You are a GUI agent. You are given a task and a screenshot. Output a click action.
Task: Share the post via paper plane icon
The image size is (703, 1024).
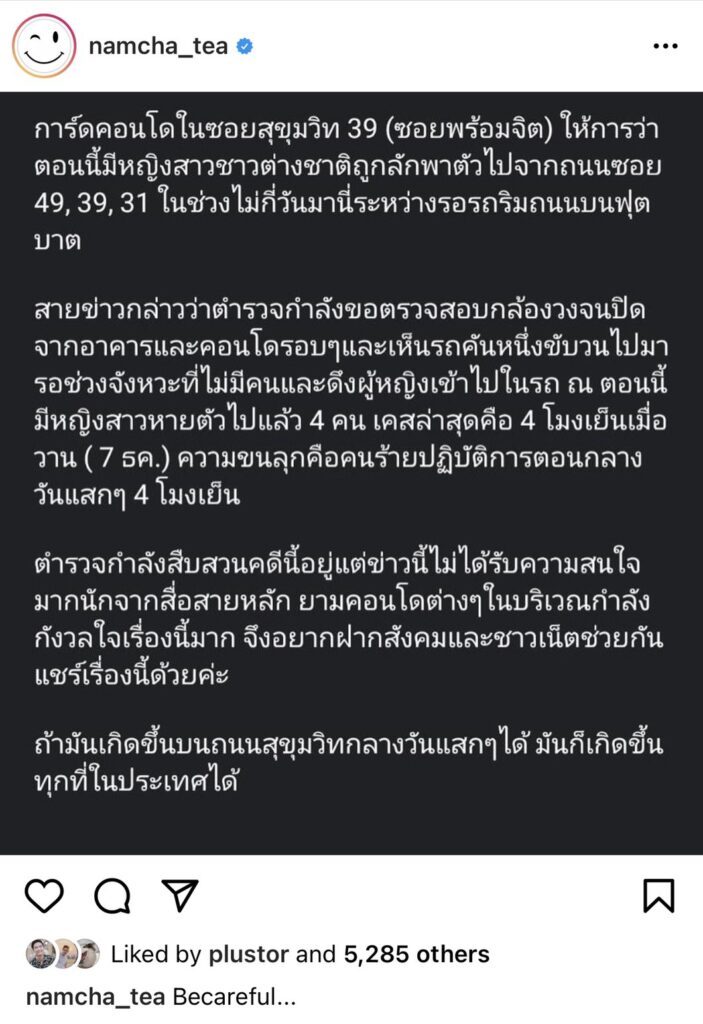pos(179,895)
